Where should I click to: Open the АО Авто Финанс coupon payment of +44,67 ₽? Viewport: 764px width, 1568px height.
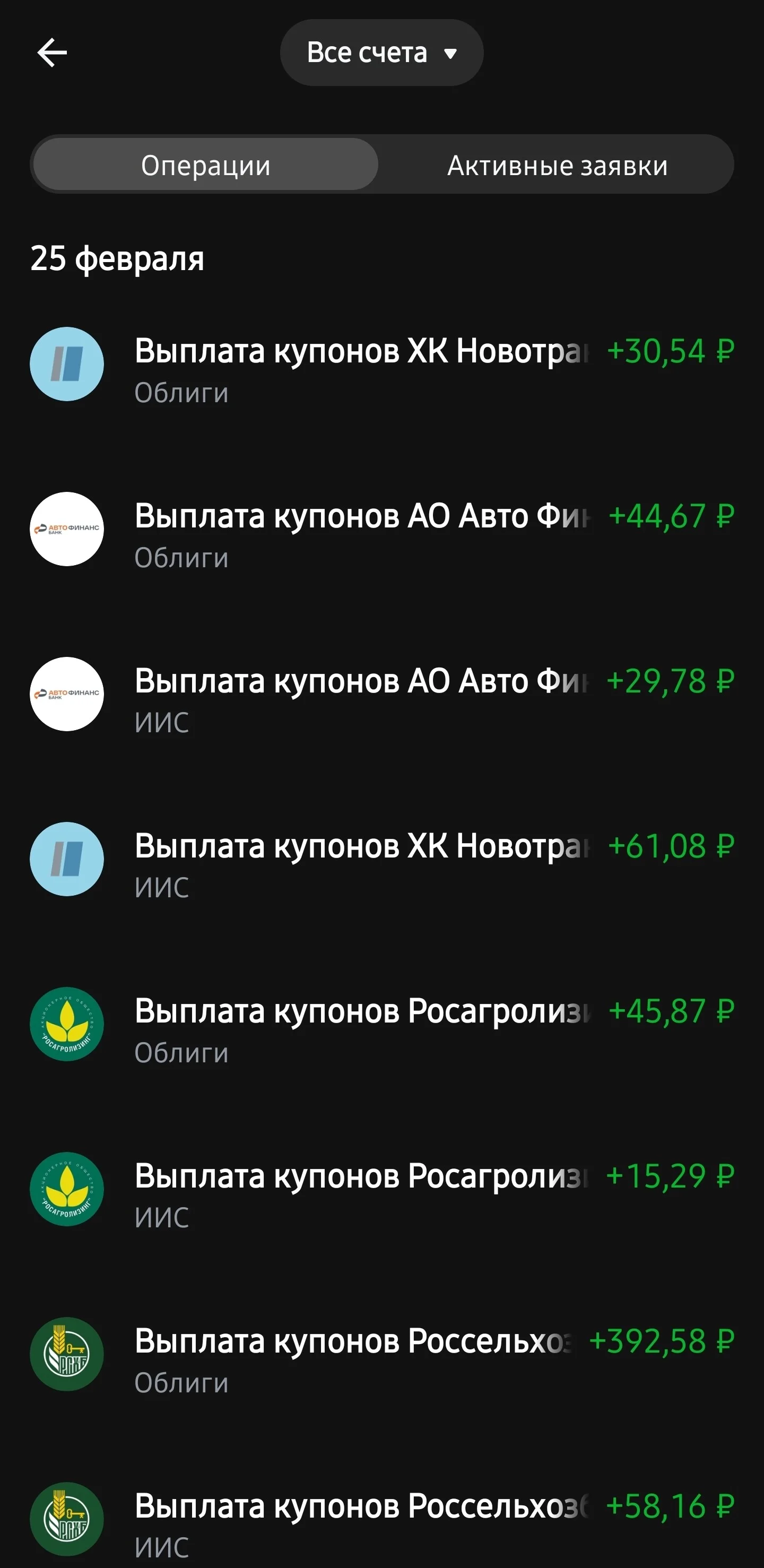click(x=381, y=530)
